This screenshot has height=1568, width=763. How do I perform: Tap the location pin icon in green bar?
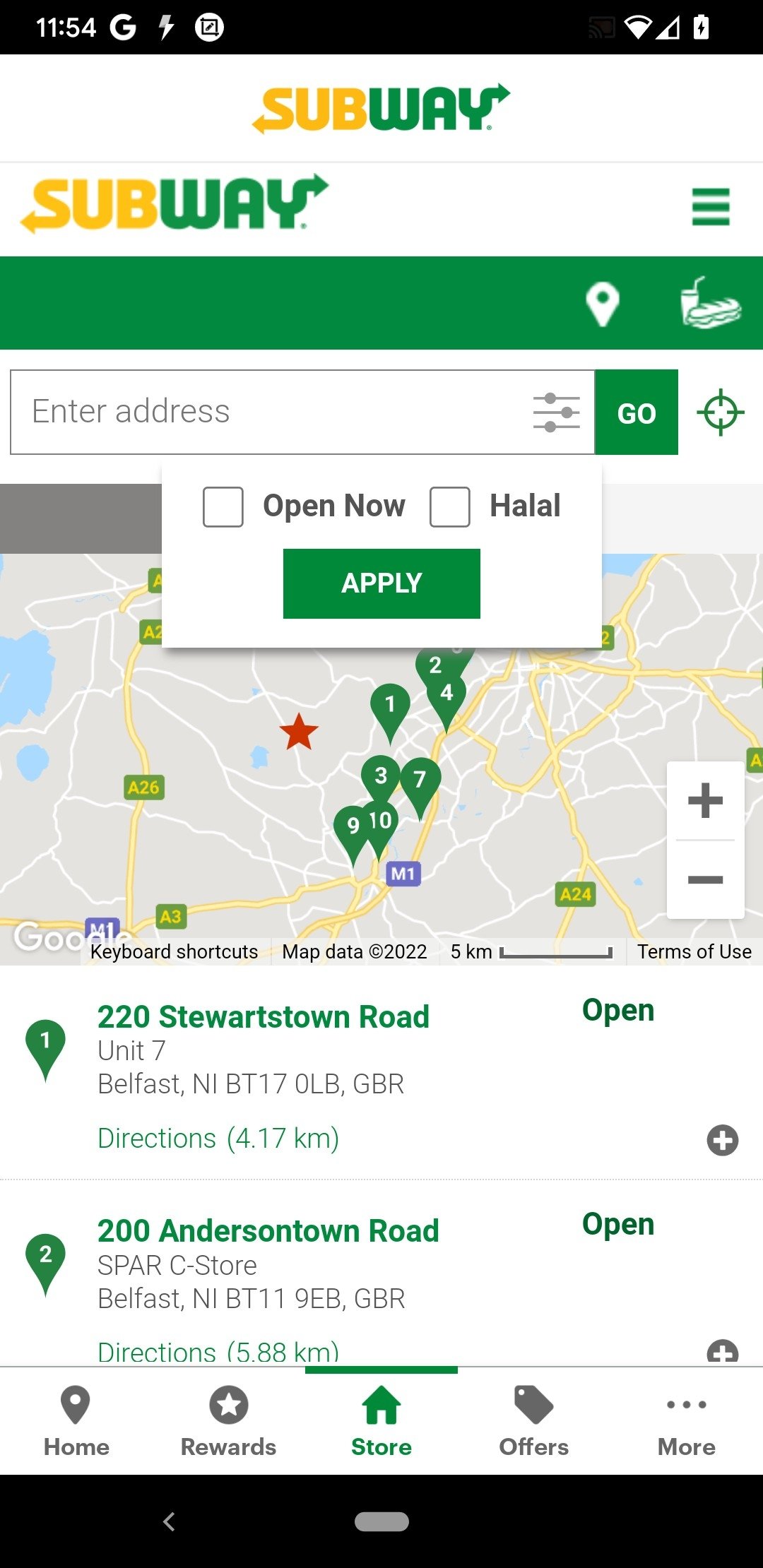(602, 304)
